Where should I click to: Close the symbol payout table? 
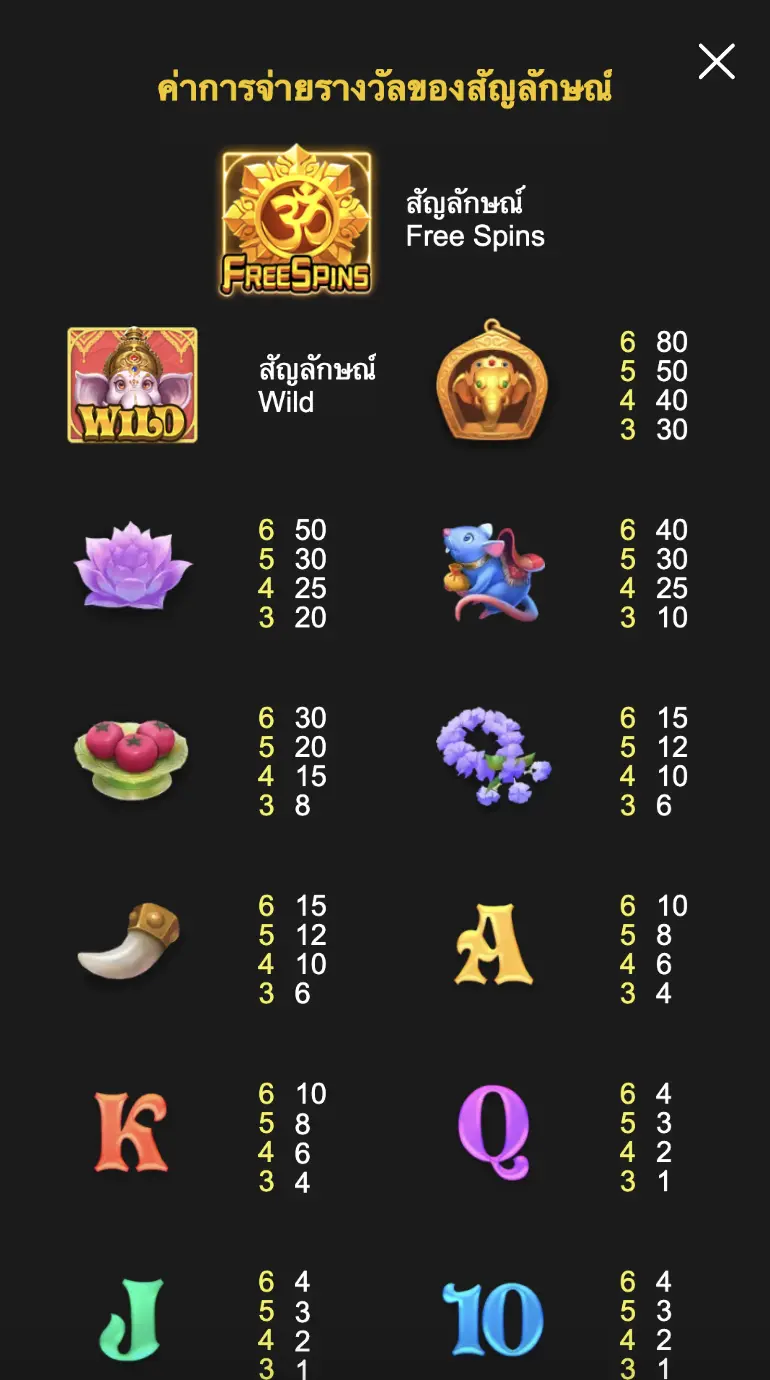(716, 62)
